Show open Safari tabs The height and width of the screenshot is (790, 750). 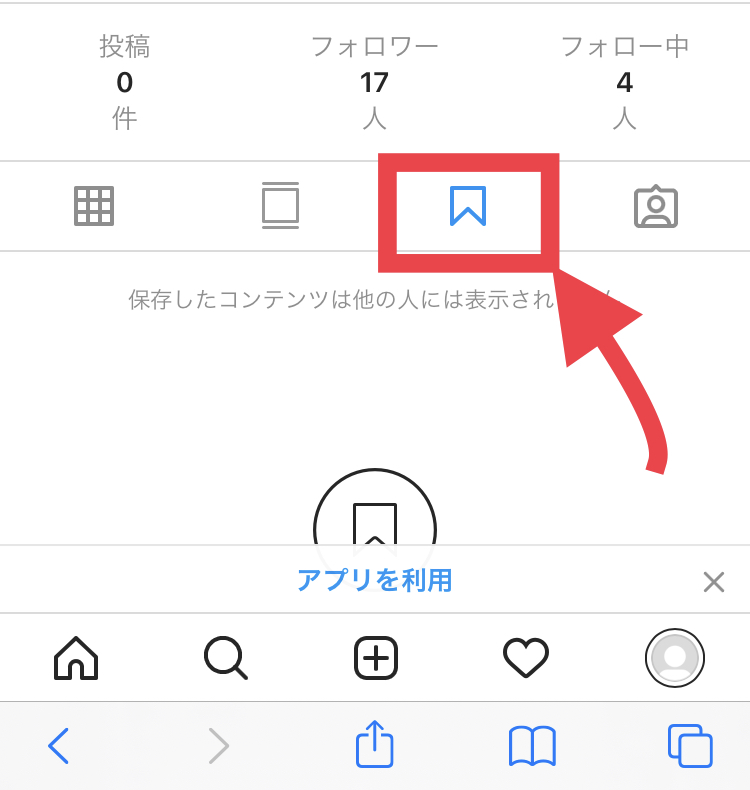[690, 745]
